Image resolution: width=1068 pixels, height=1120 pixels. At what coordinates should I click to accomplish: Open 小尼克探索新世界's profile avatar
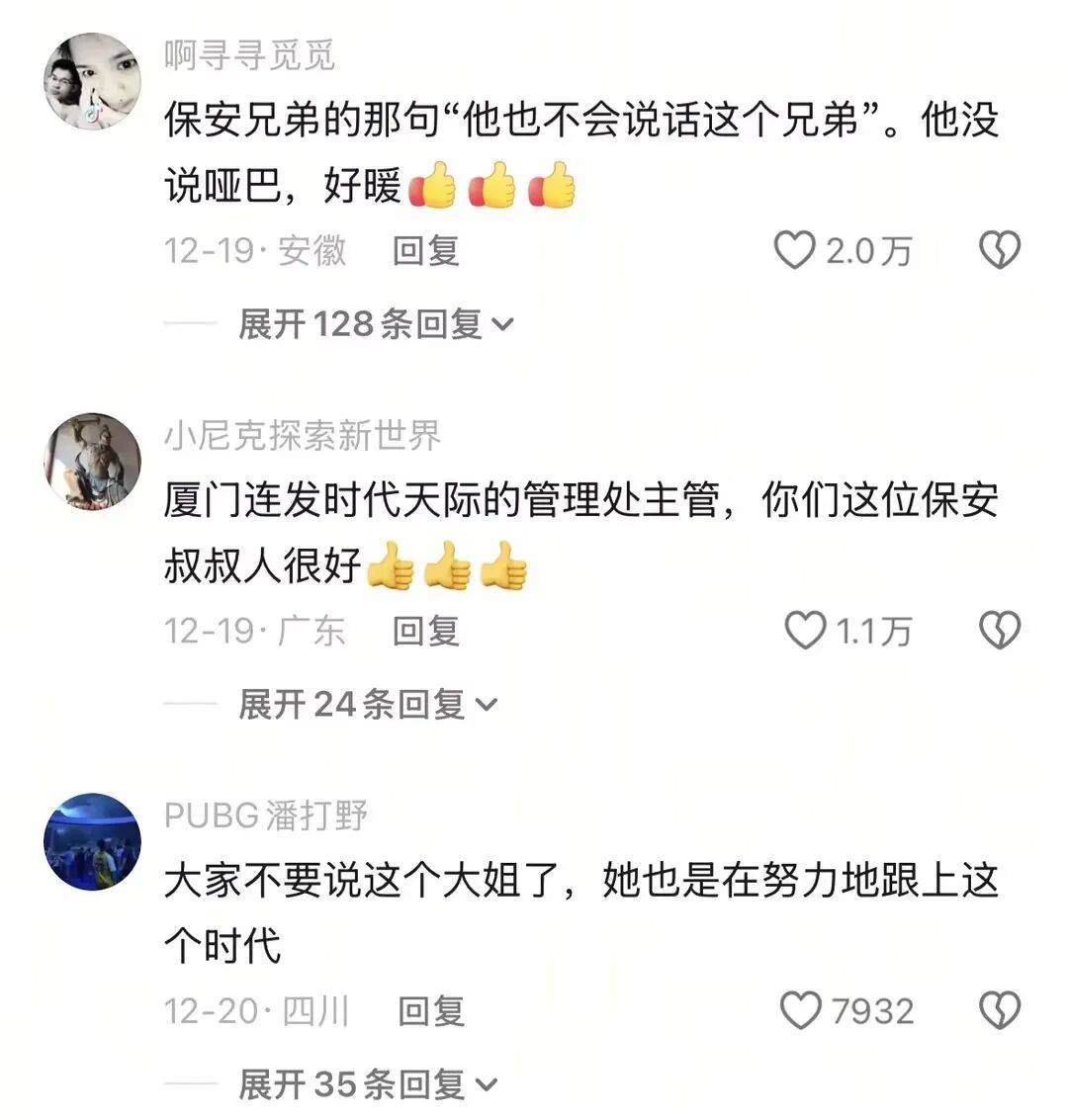click(93, 461)
